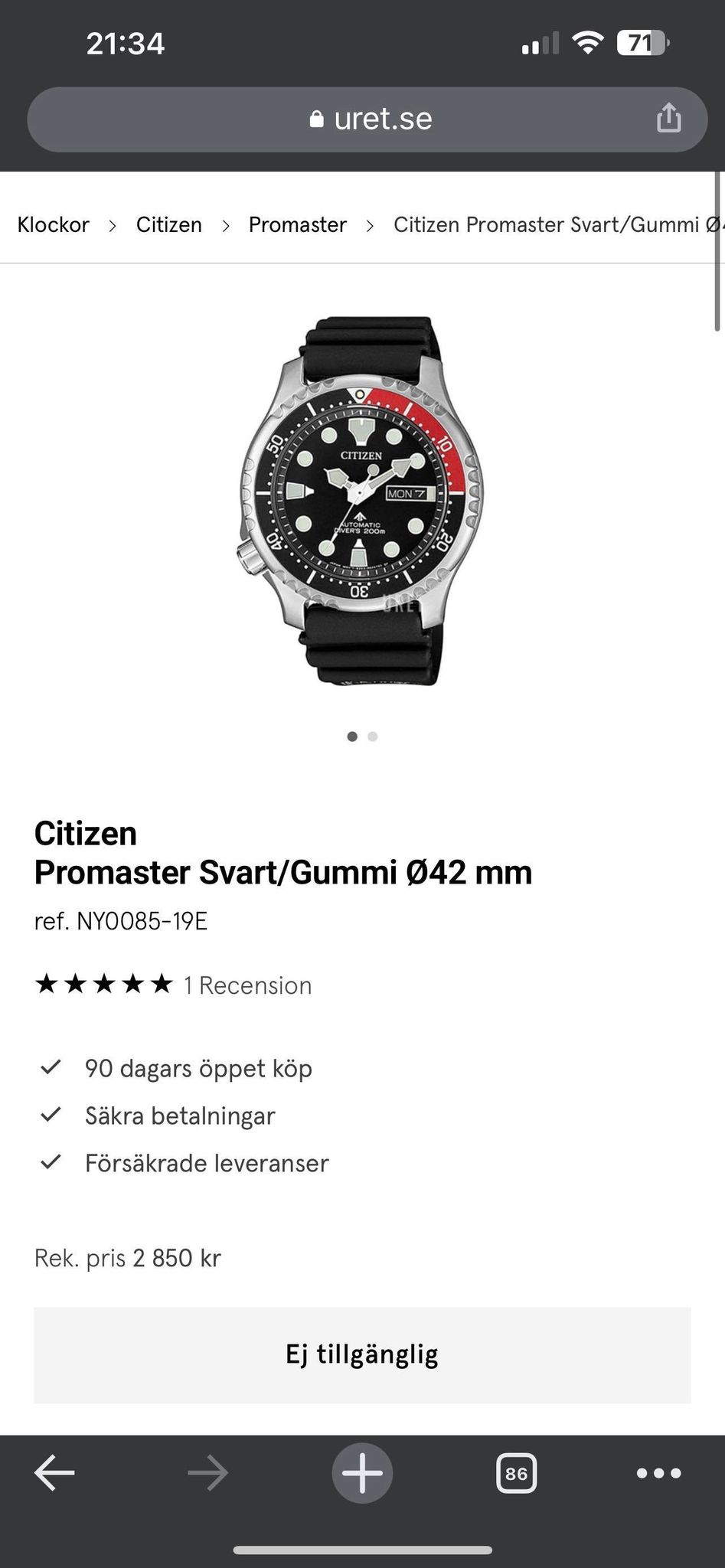Open the Klockor breadcrumb link

[53, 224]
